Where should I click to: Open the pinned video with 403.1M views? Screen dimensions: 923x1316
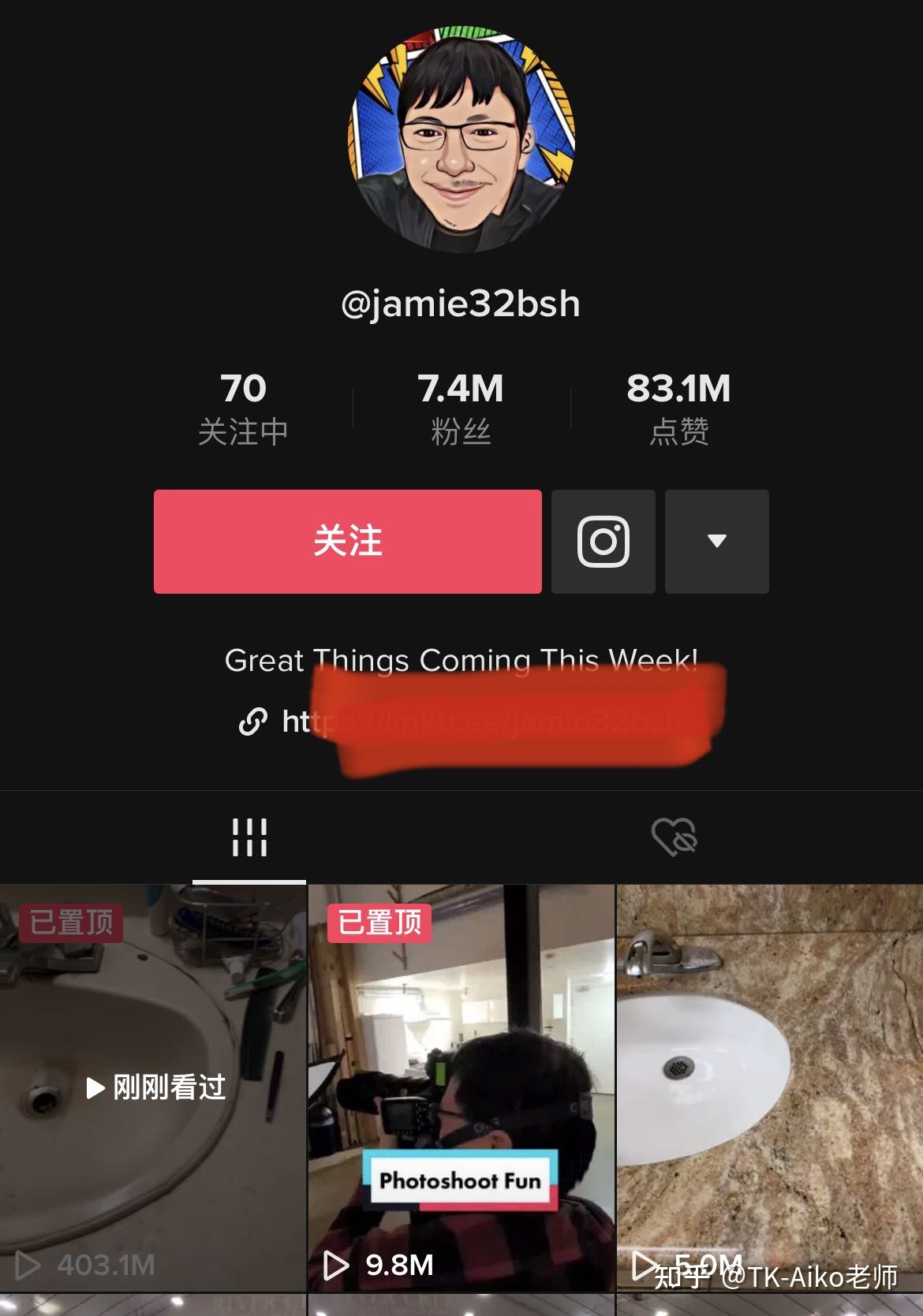[x=152, y=1088]
